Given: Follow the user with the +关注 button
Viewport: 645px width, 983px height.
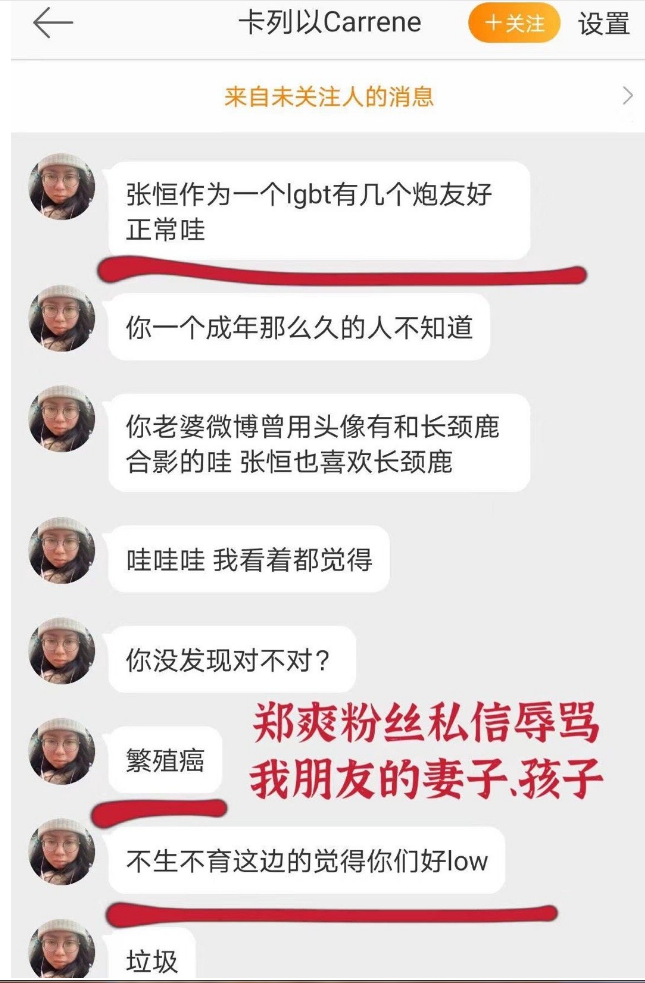Looking at the screenshot, I should (x=514, y=24).
